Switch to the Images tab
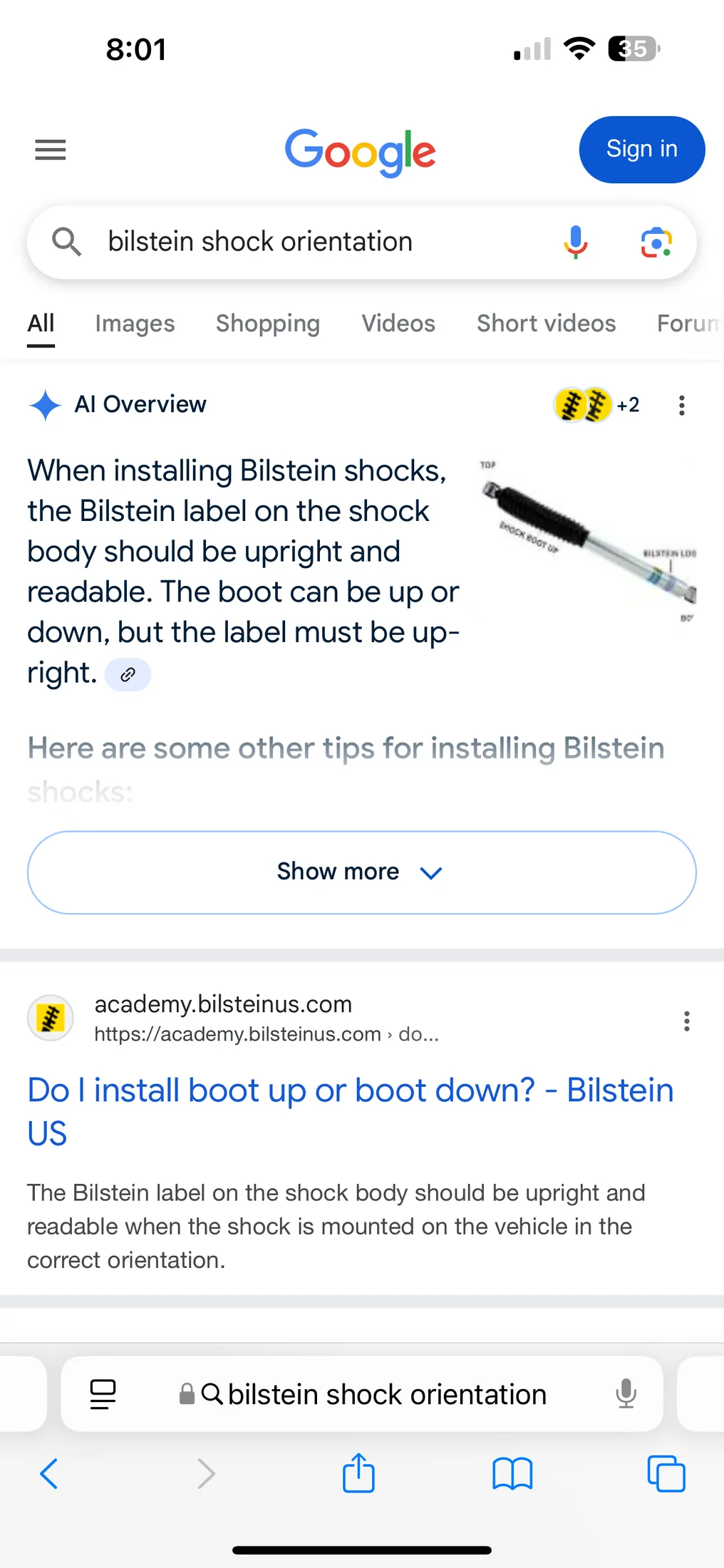This screenshot has height=1568, width=724. coord(135,324)
